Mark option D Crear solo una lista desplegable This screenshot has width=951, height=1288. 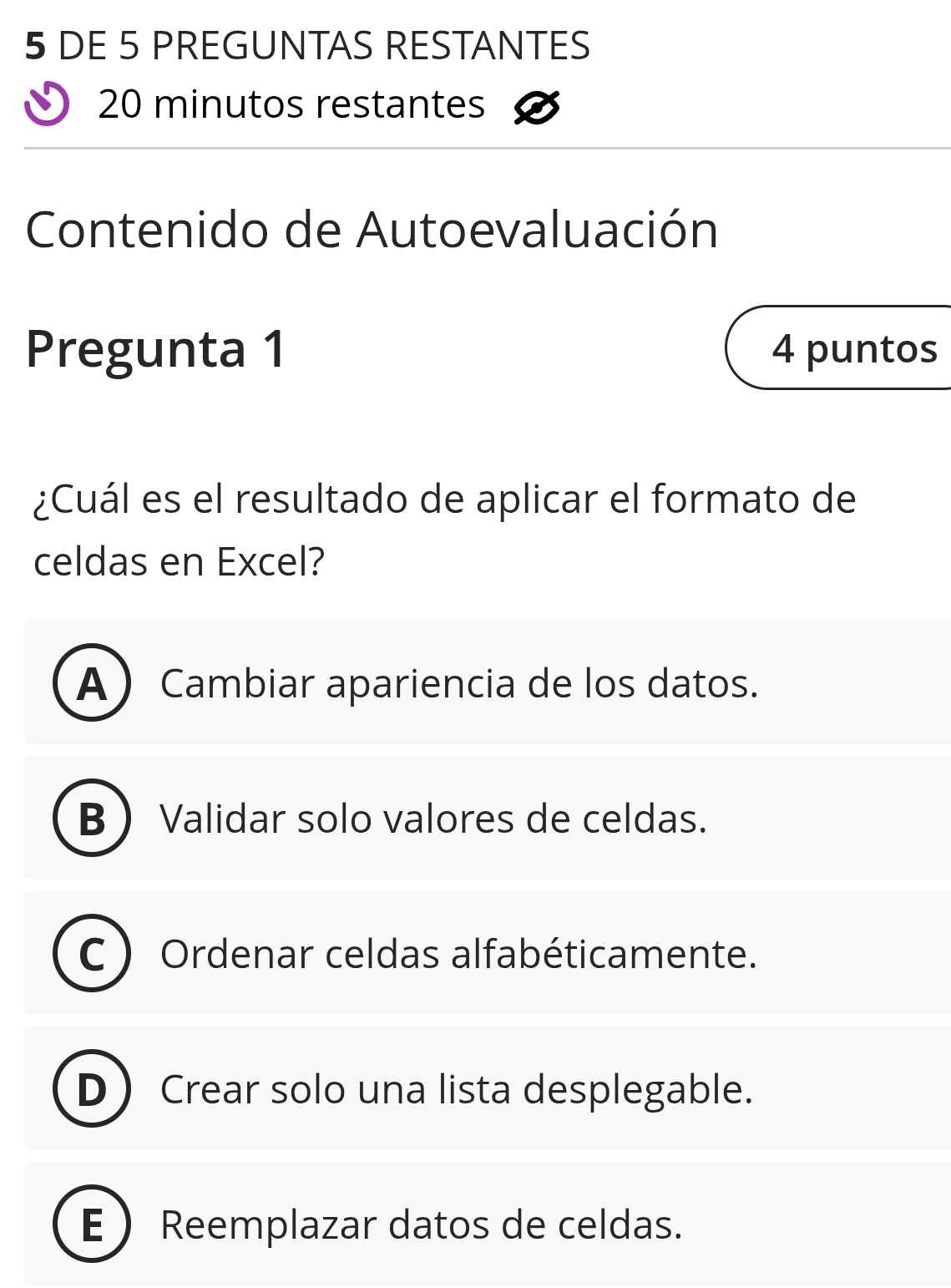tap(93, 1089)
